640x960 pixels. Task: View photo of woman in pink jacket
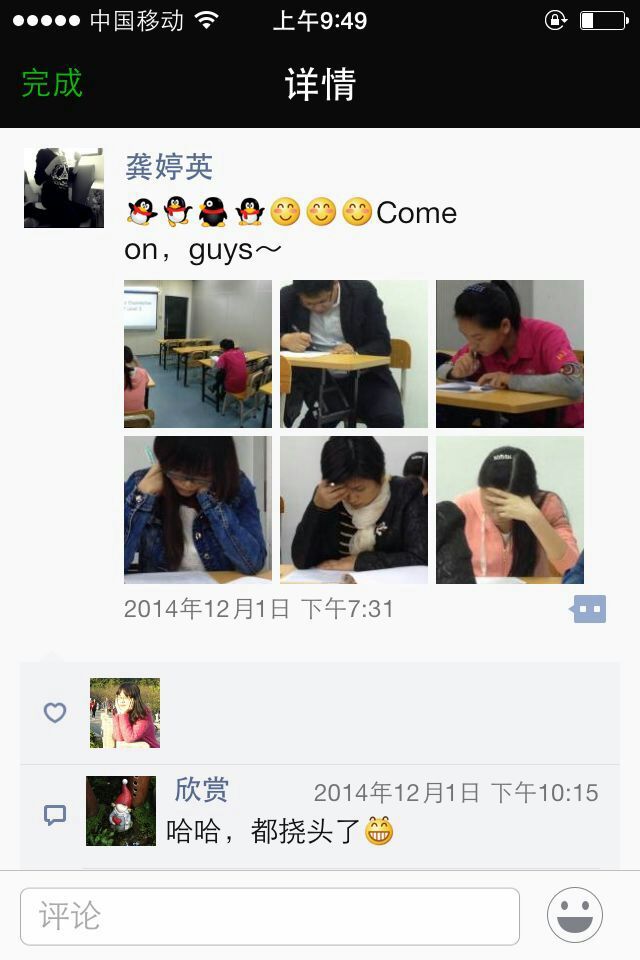pos(510,354)
